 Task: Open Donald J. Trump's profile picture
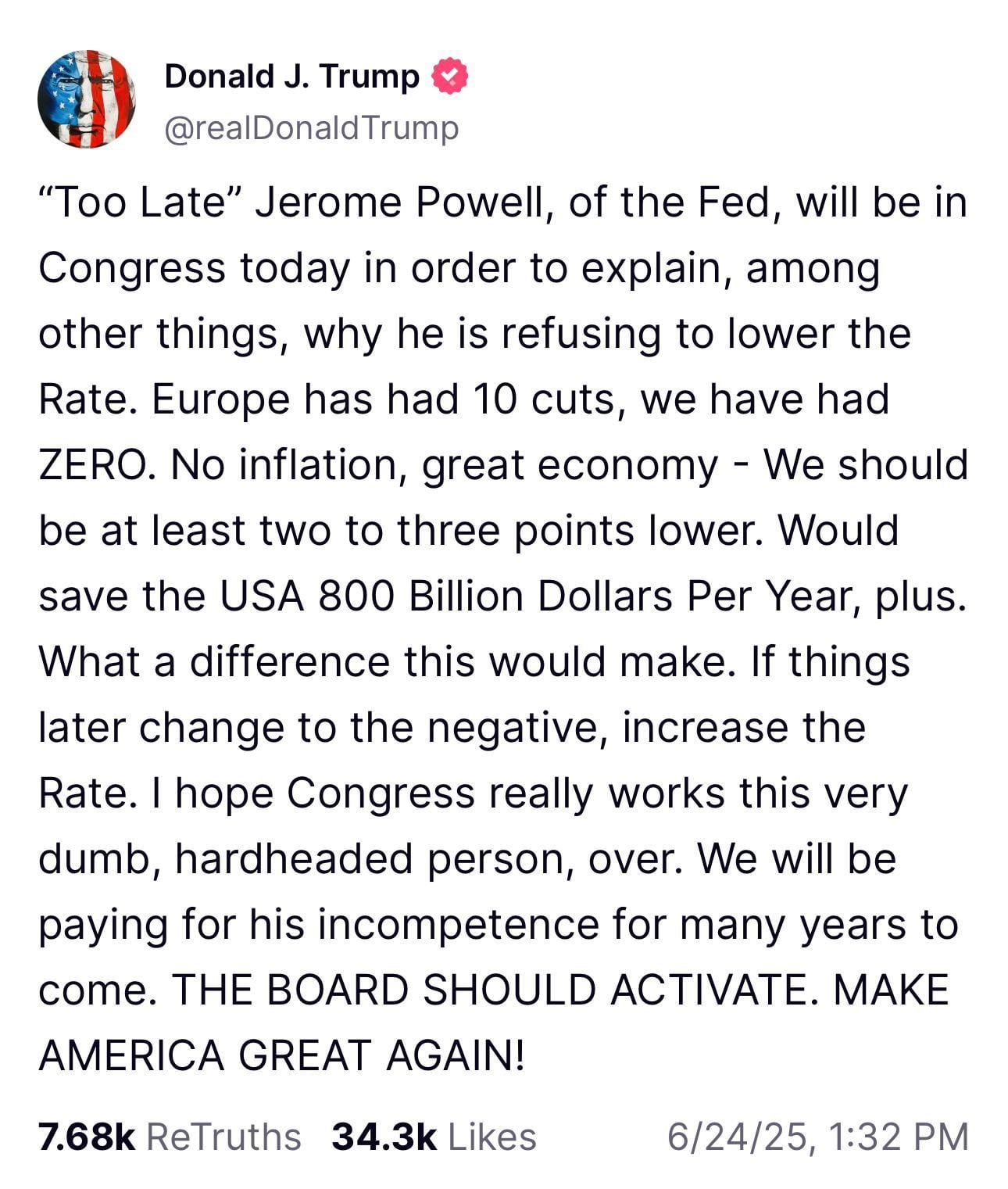[87, 99]
